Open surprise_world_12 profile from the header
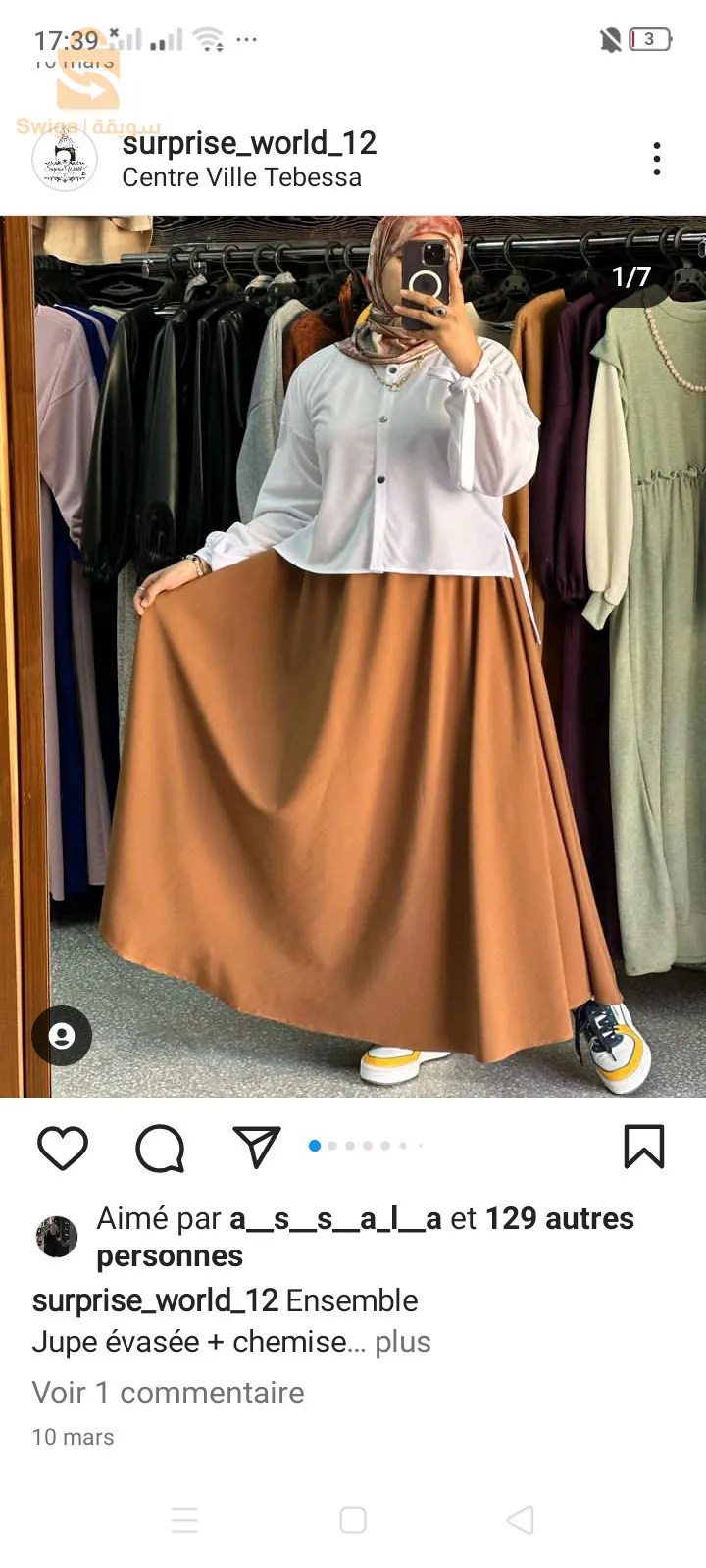706x1568 pixels. pos(249,143)
